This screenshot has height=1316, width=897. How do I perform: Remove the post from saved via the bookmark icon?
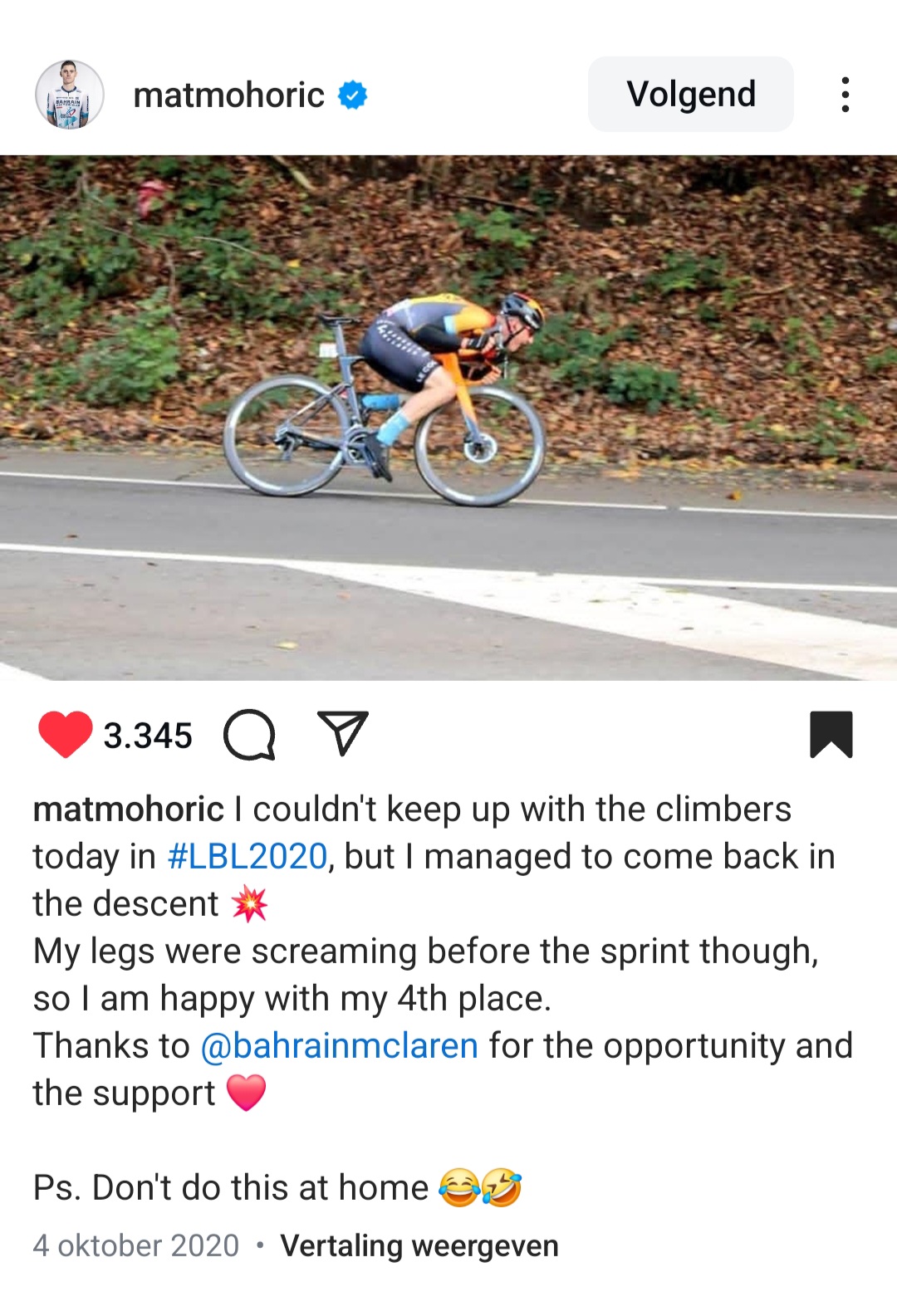[x=831, y=735]
